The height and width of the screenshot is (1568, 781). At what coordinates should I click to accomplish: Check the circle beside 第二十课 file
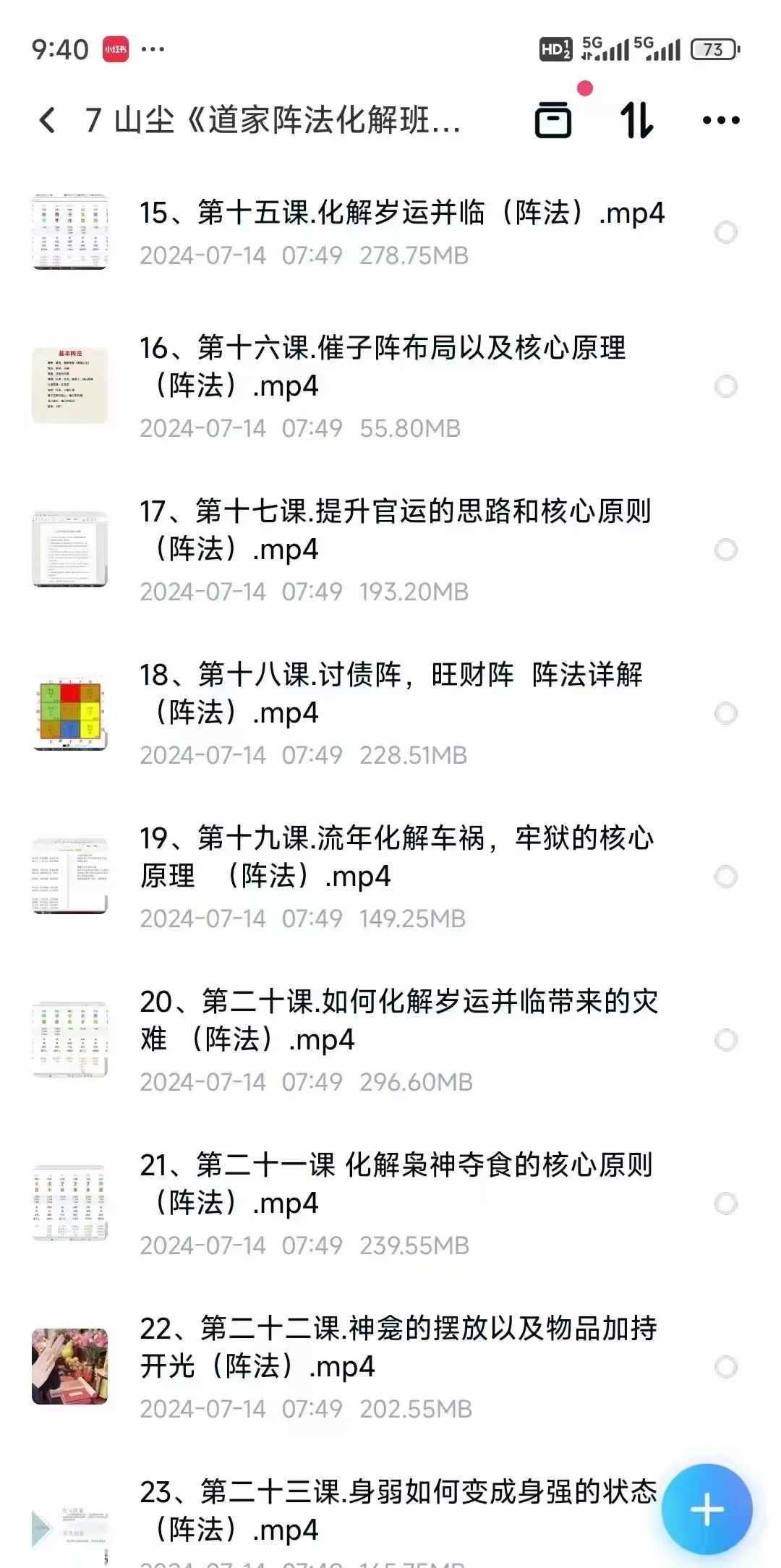coord(725,1040)
